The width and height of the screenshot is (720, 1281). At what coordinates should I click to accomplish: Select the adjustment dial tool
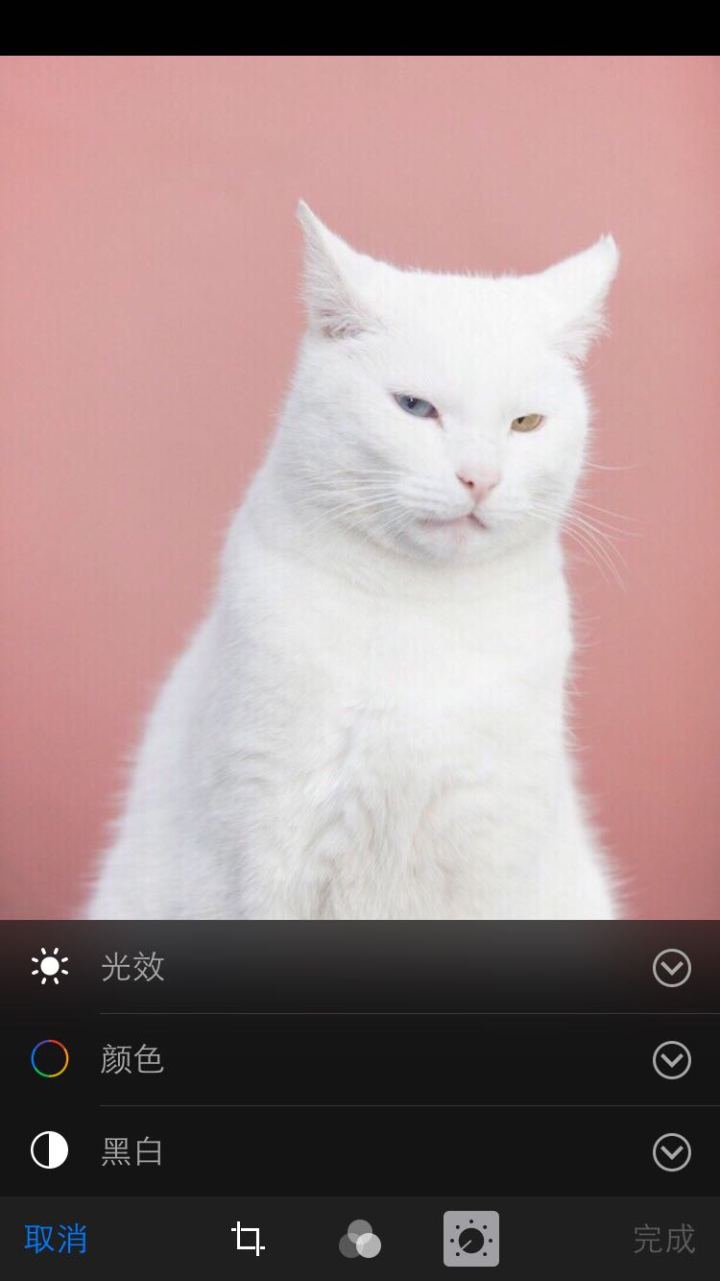tap(471, 1239)
